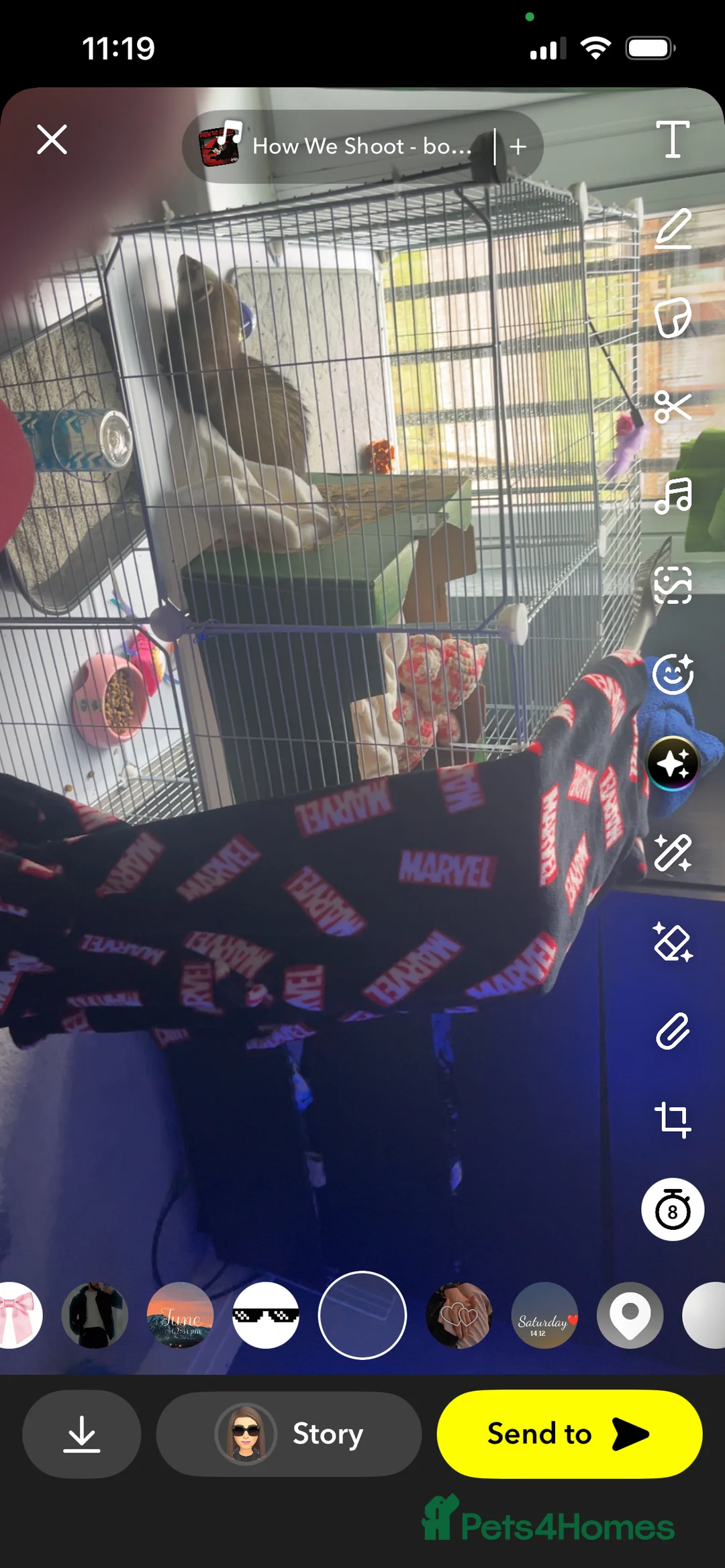Open the pencil drawing tool

[x=673, y=229]
